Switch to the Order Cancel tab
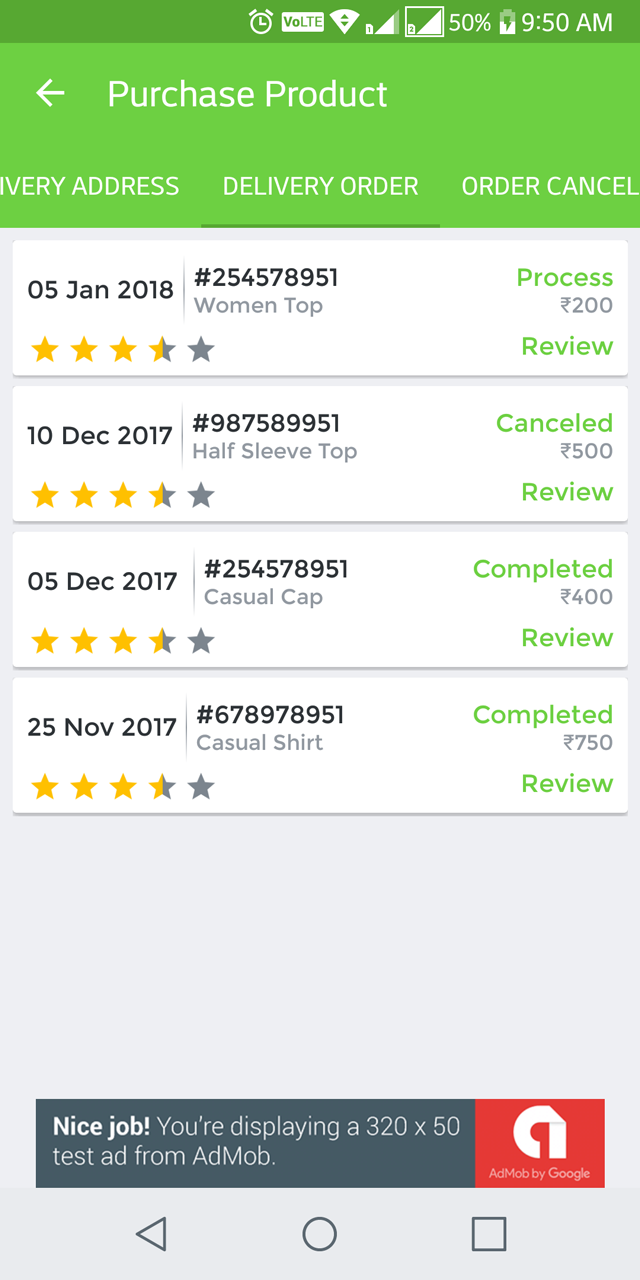 (549, 186)
